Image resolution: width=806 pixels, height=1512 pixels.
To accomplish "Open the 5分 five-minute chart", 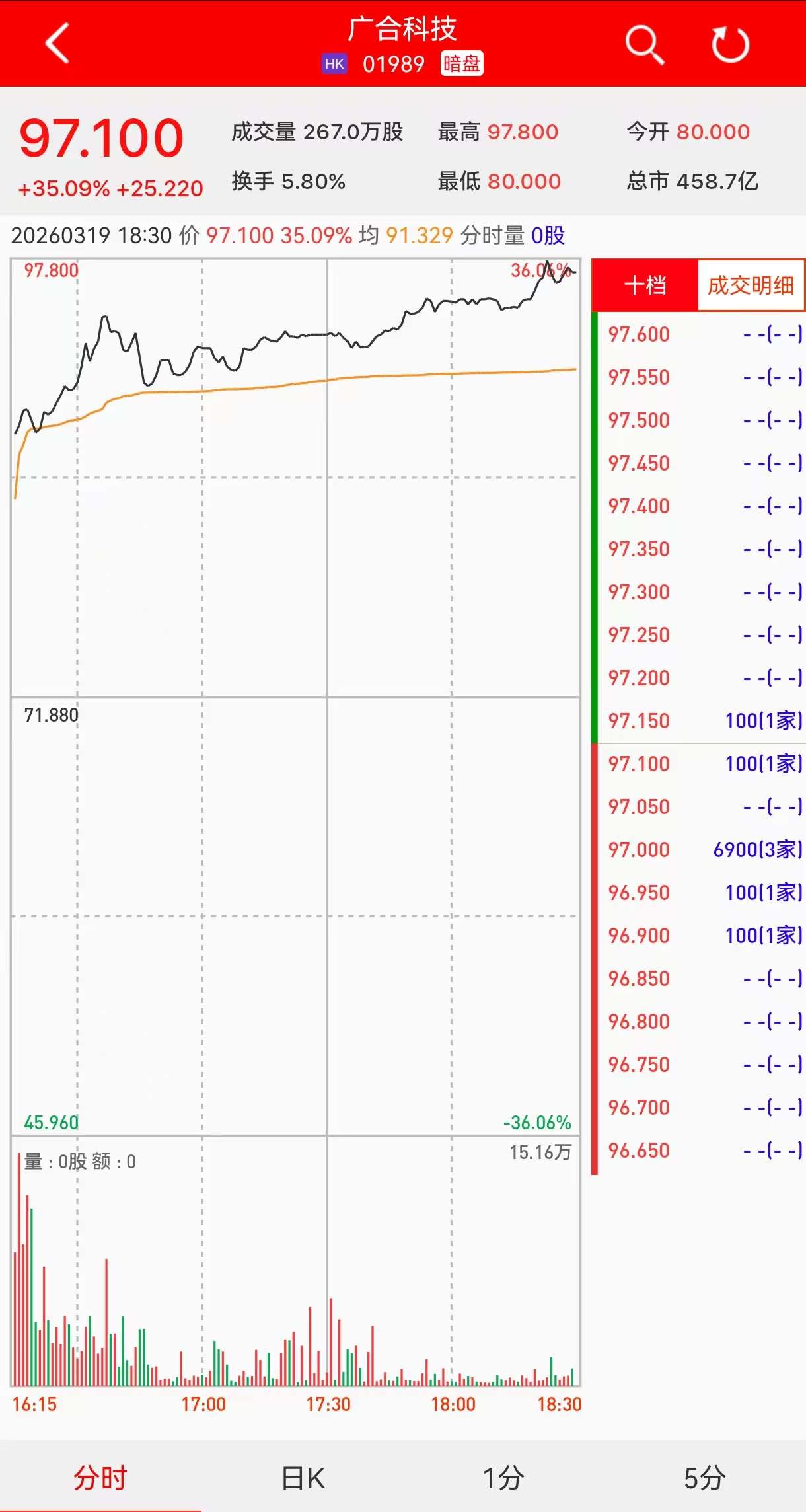I will [x=704, y=1478].
